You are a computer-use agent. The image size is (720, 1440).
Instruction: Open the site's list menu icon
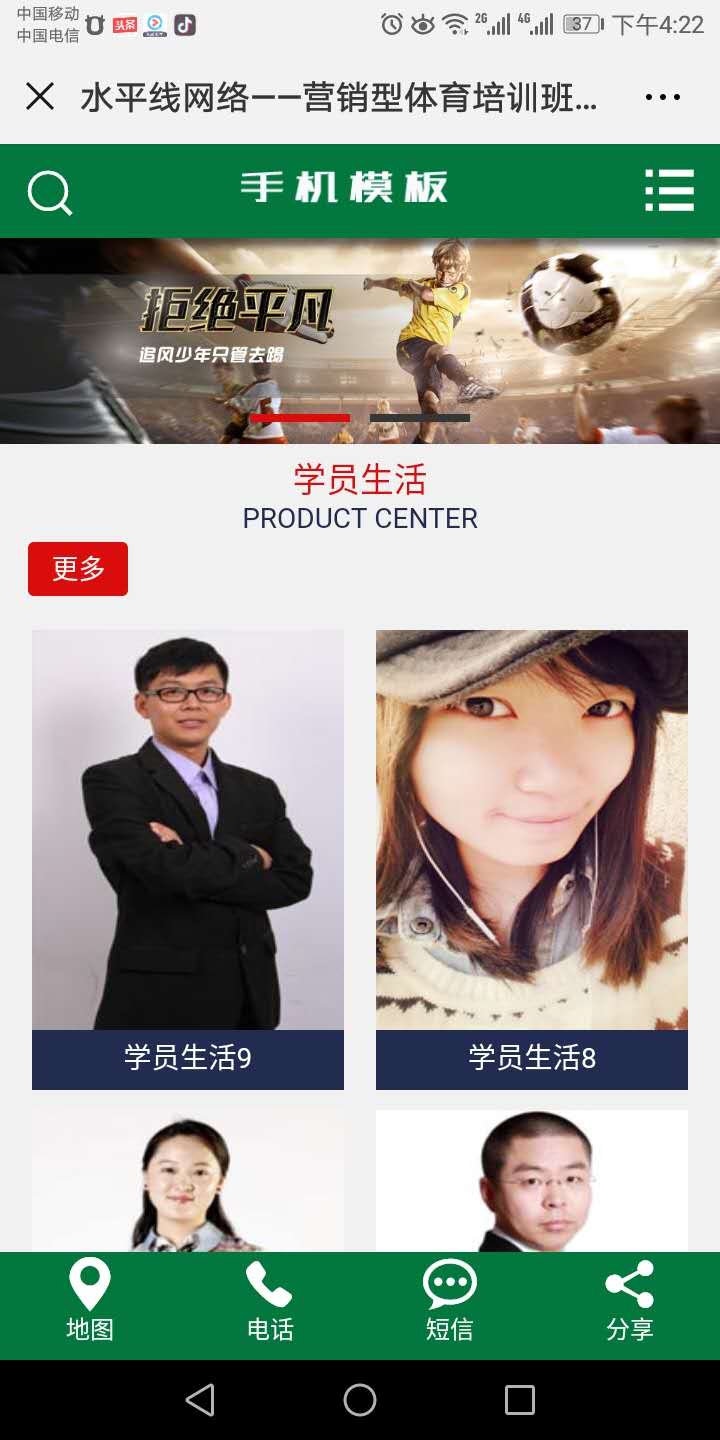[x=669, y=190]
